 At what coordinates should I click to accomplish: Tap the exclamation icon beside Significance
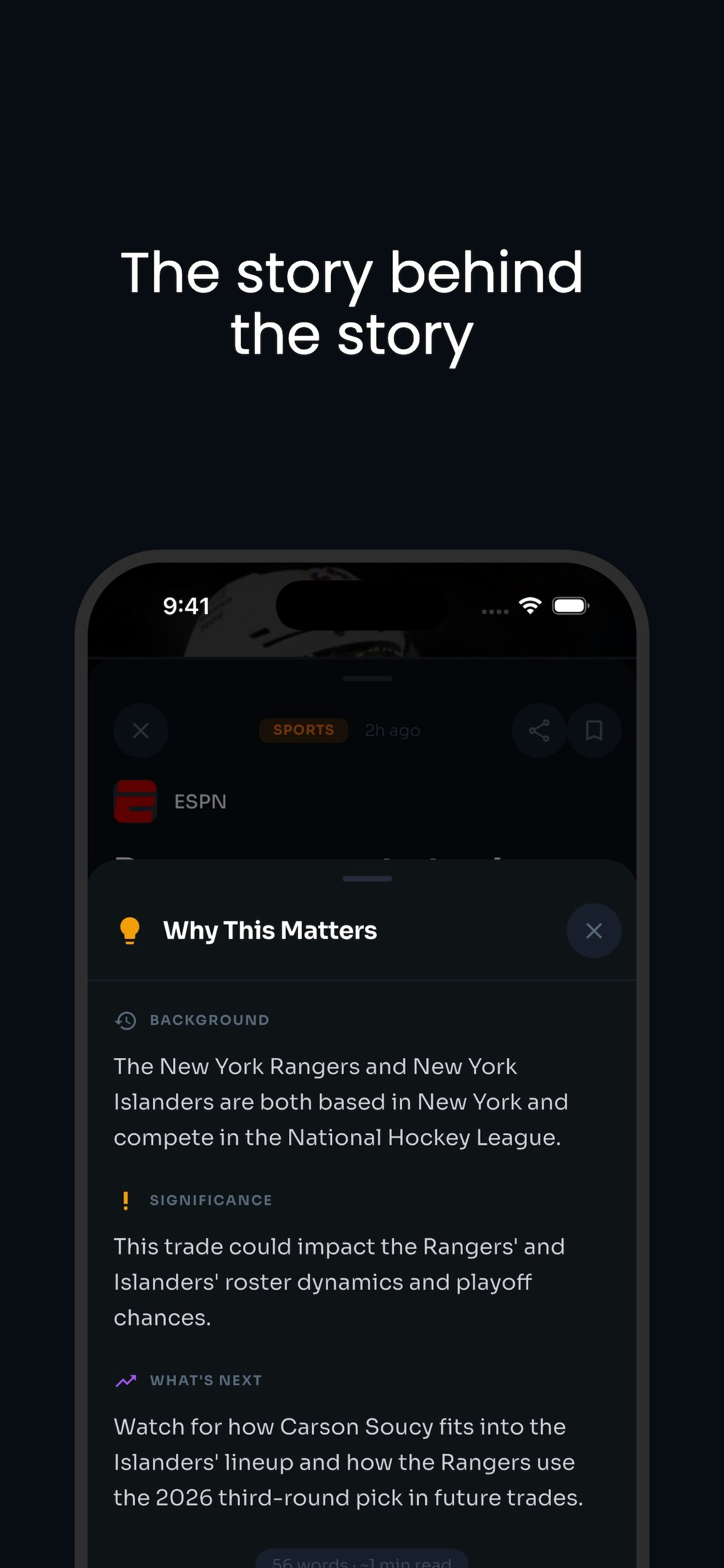pyautogui.click(x=125, y=1200)
